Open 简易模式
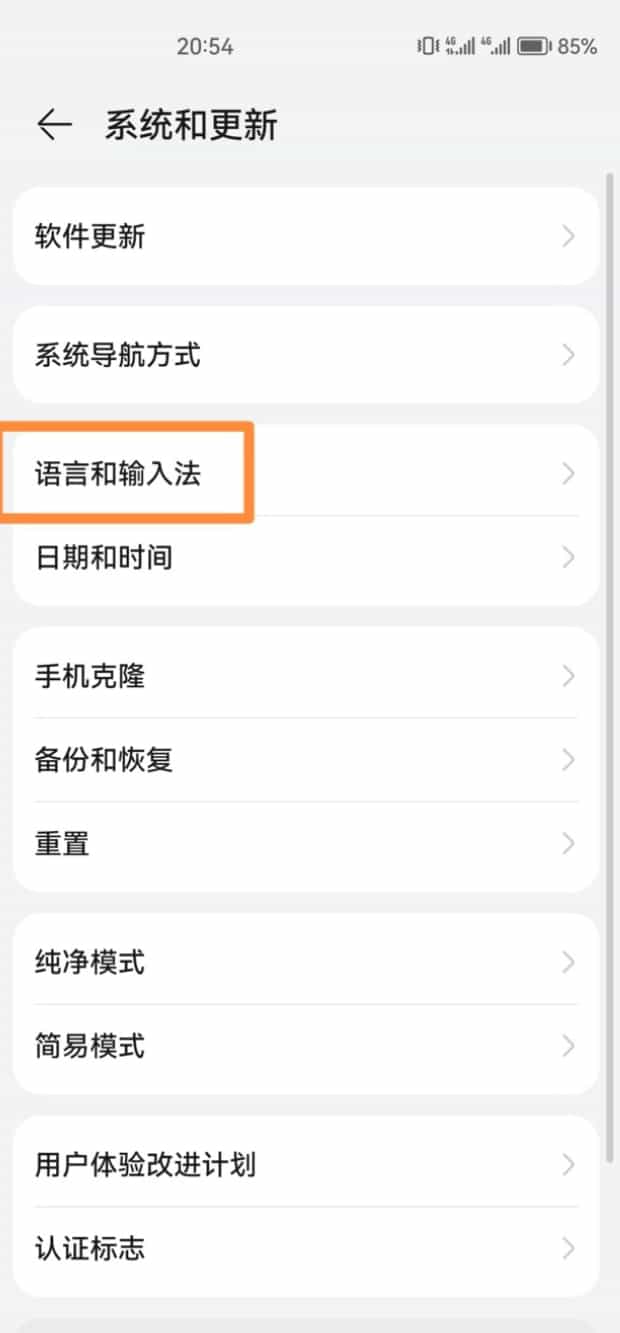 coord(306,1047)
